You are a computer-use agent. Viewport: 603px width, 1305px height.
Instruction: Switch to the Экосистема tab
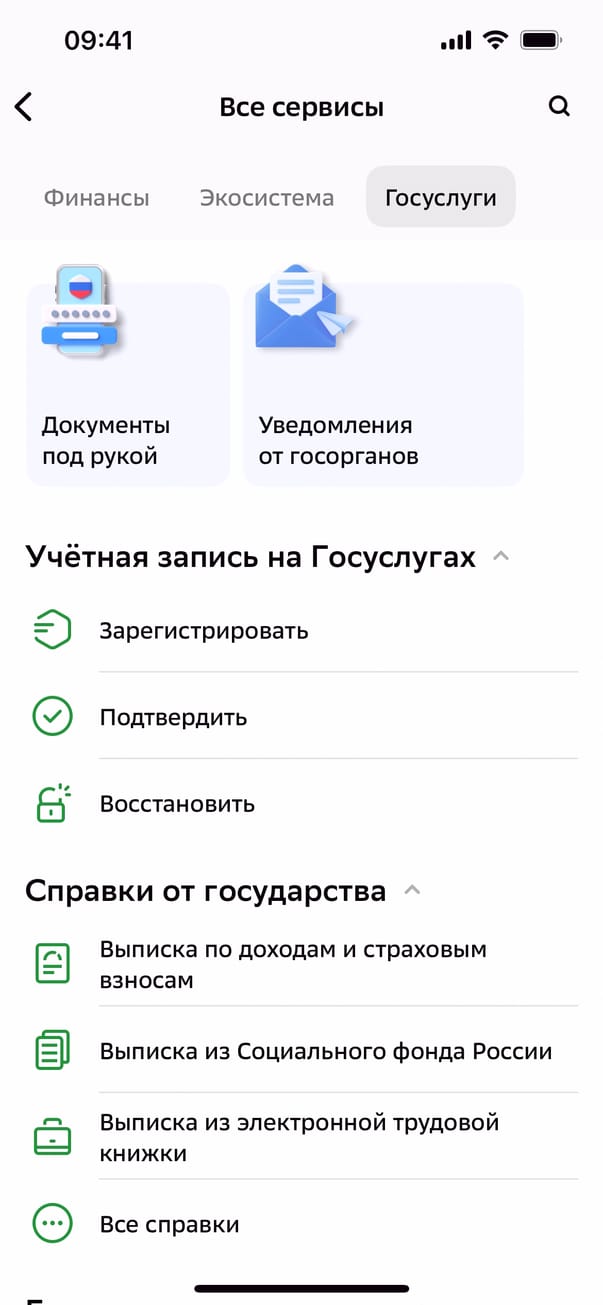pos(266,198)
